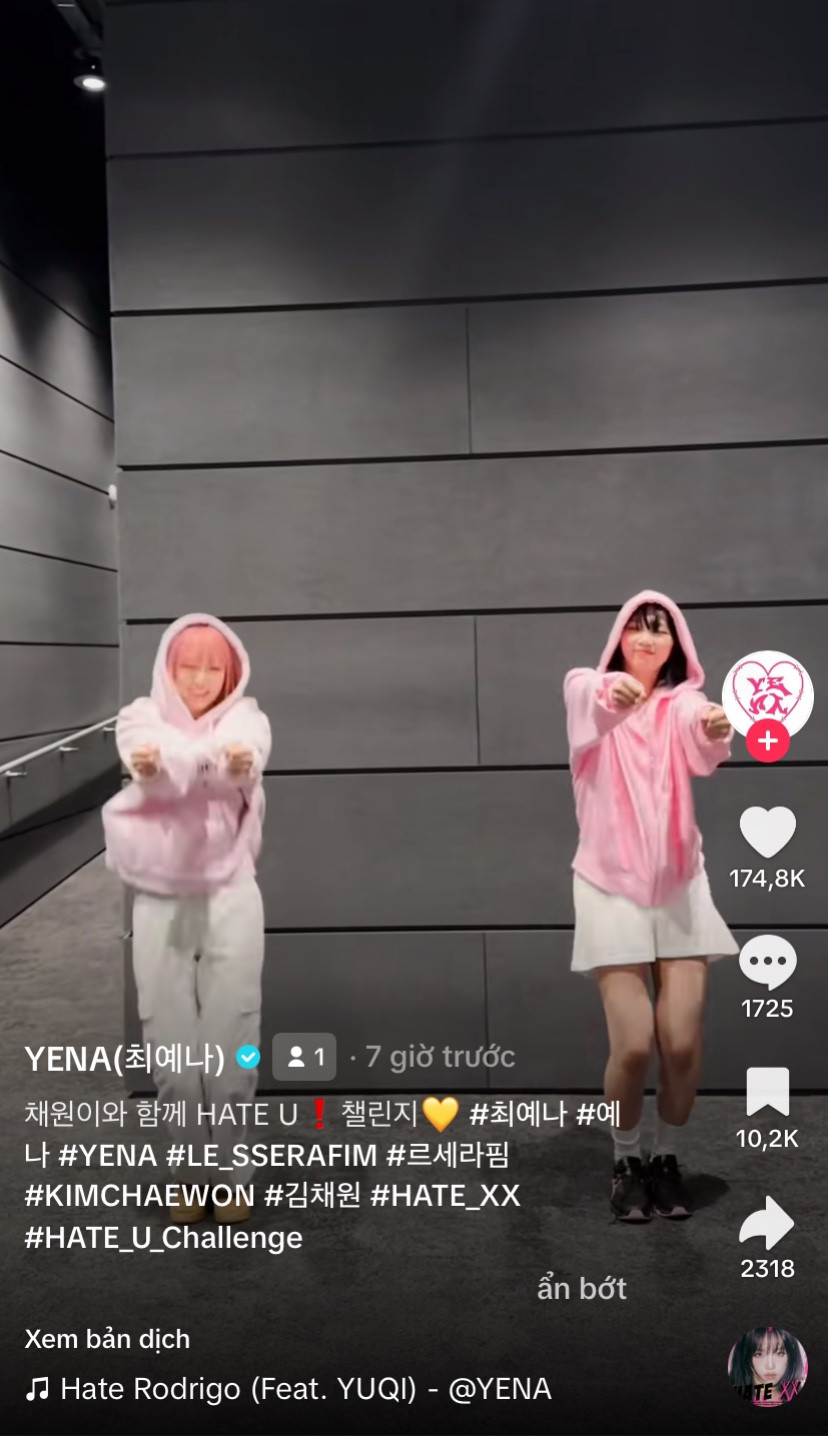Screen dimensions: 828x1436
Task: Open the #김채원 hashtag
Action: point(312,1197)
